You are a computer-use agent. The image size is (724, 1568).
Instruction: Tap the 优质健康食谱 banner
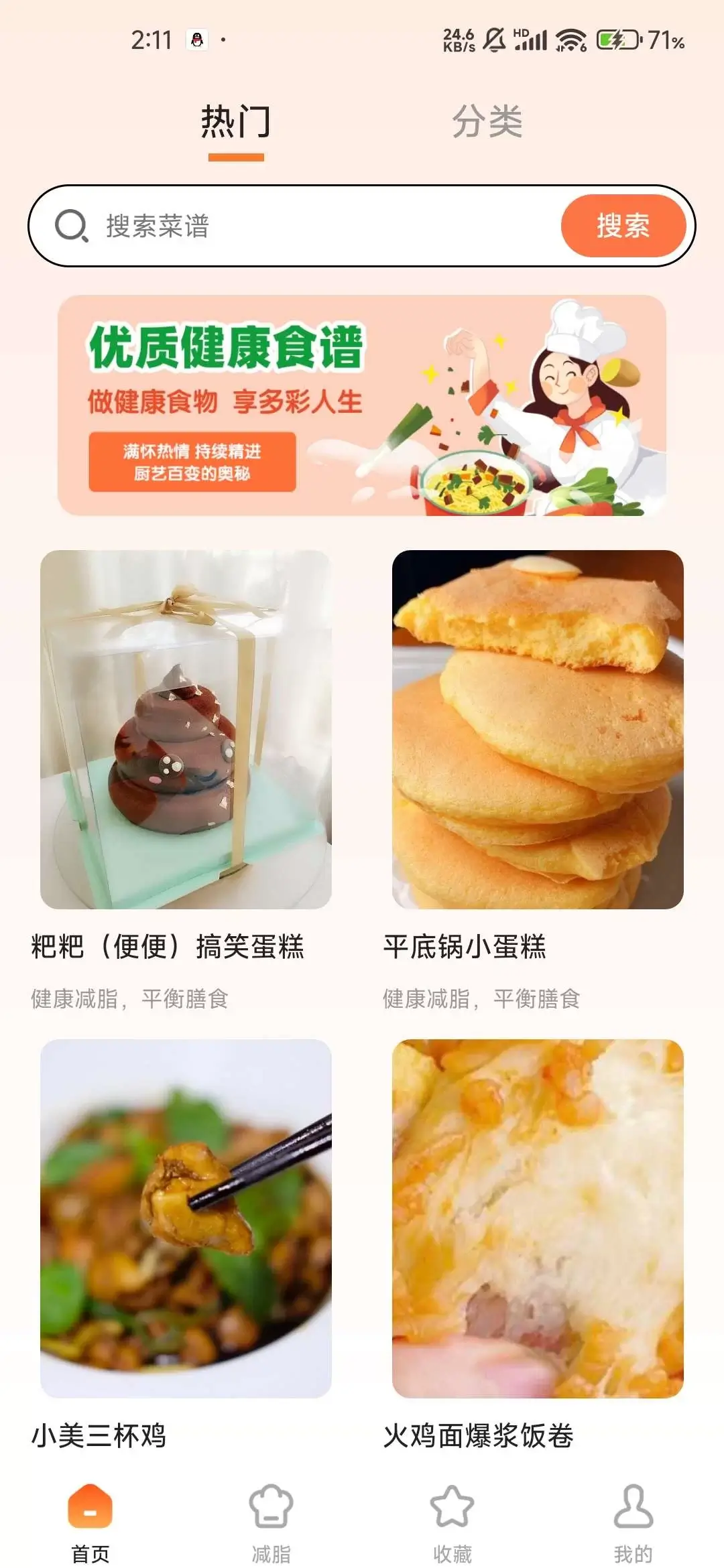point(362,405)
